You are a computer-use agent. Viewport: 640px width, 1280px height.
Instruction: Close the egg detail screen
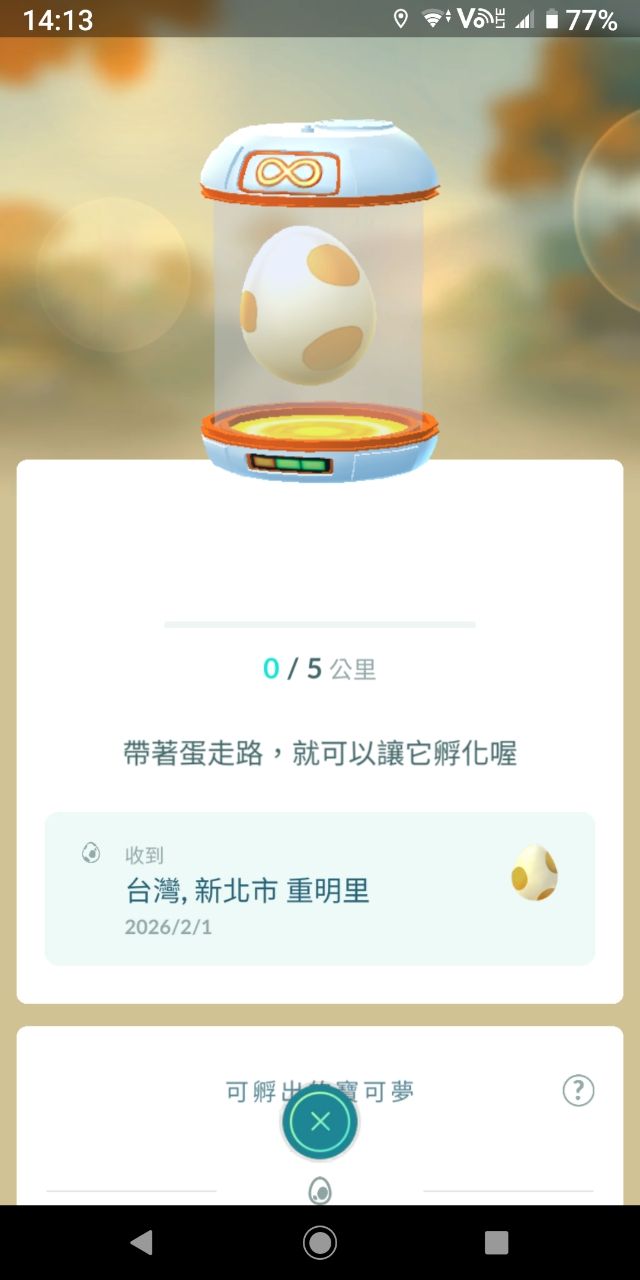(x=320, y=1121)
